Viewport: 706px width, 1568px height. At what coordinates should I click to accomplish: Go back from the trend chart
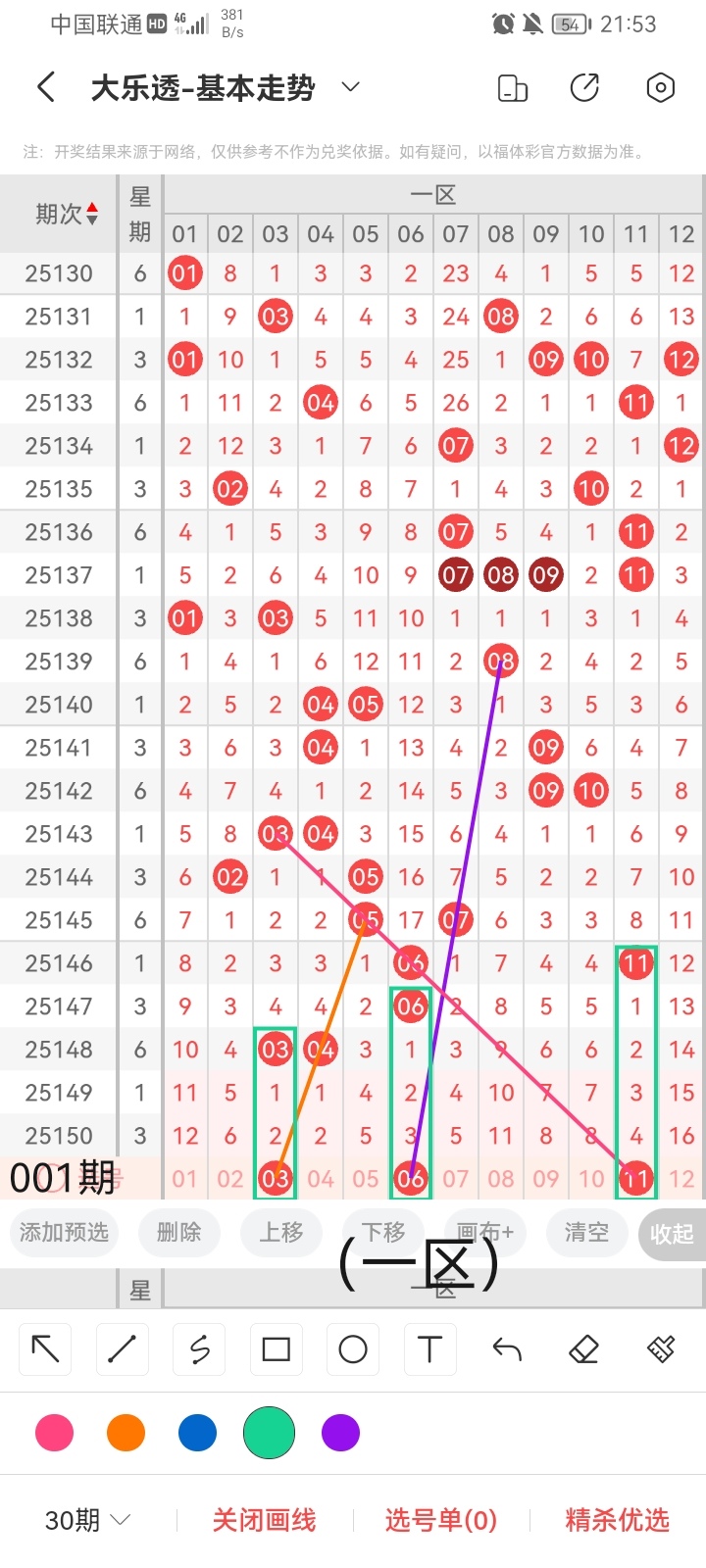pyautogui.click(x=46, y=88)
